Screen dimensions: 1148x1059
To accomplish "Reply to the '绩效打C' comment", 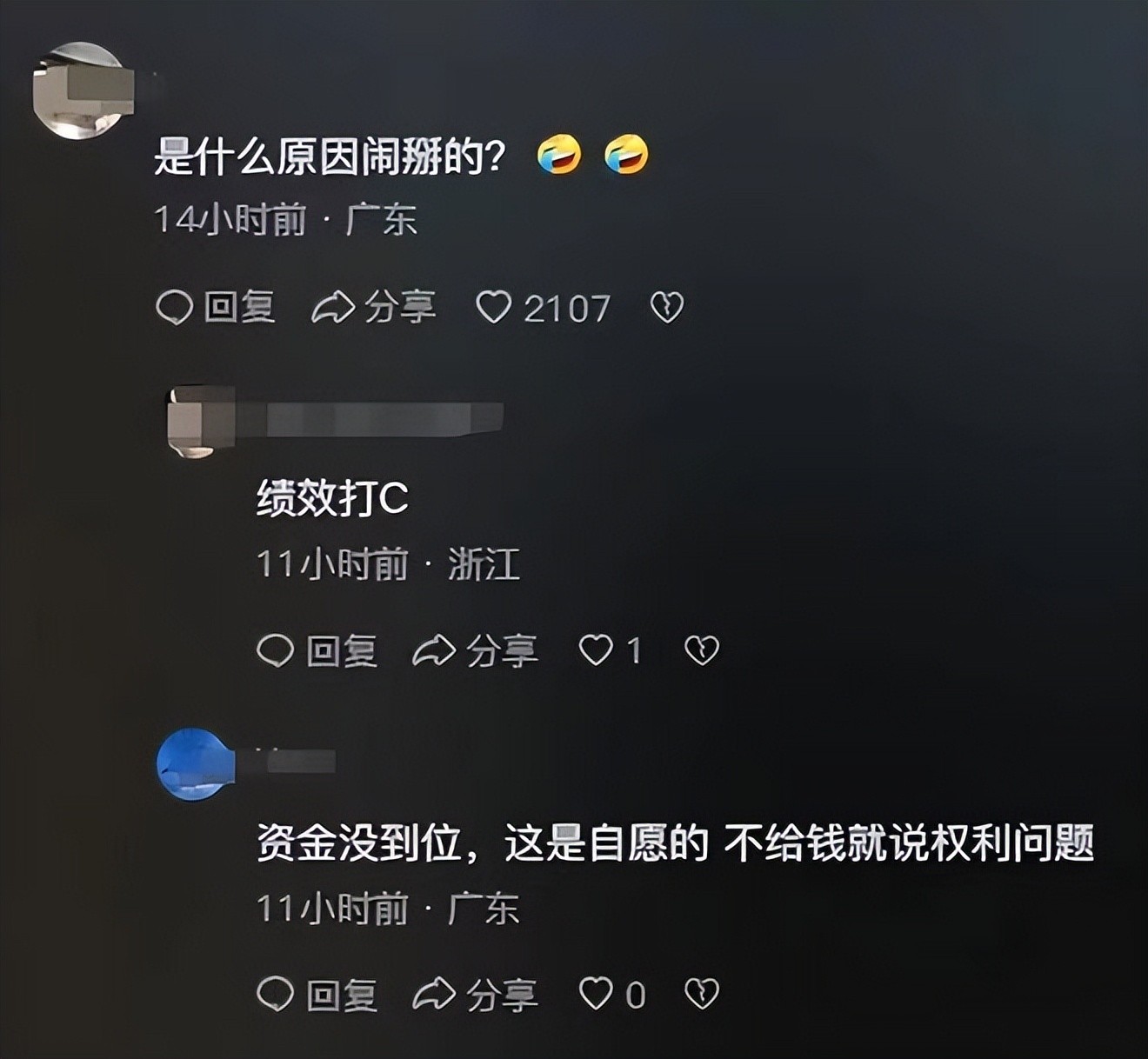I will click(x=317, y=651).
